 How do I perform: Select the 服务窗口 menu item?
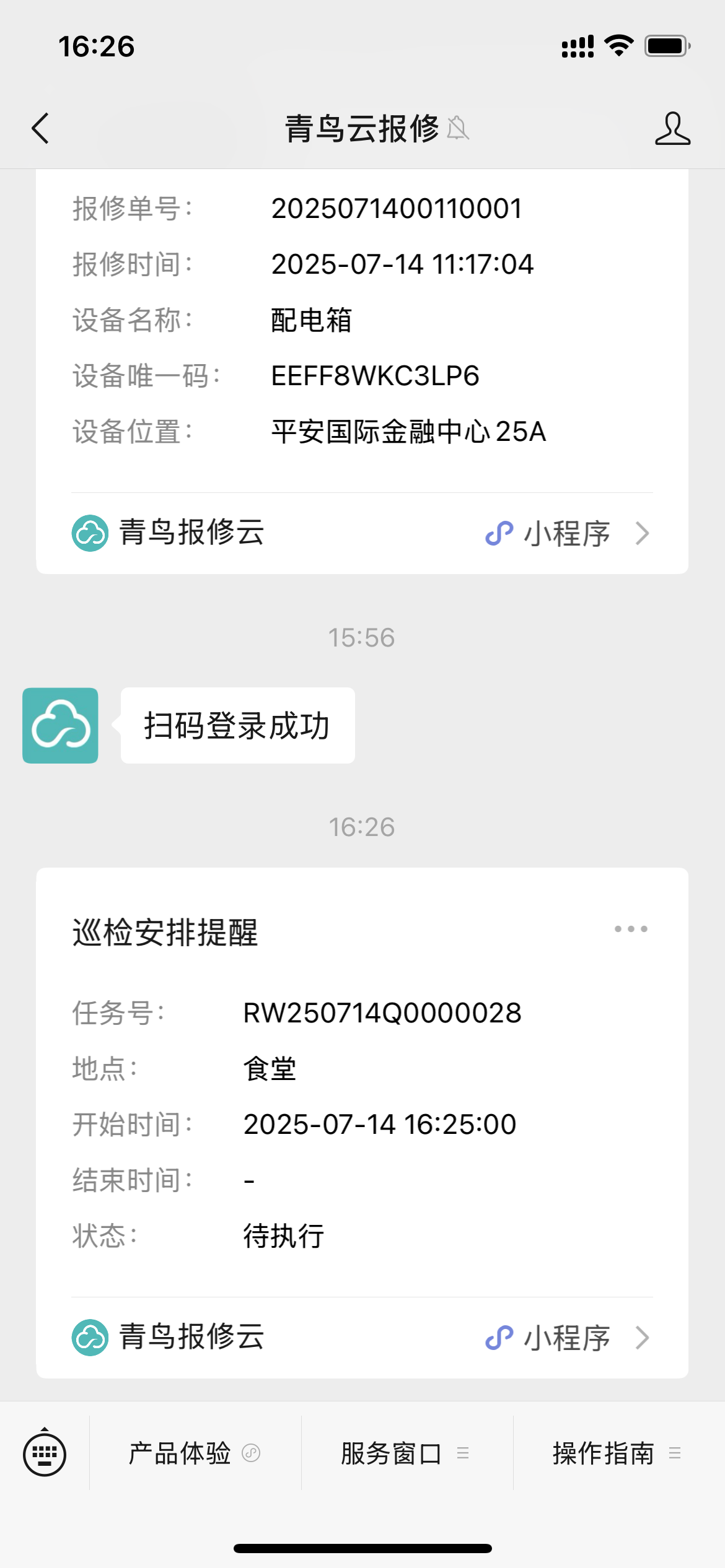coord(390,1452)
